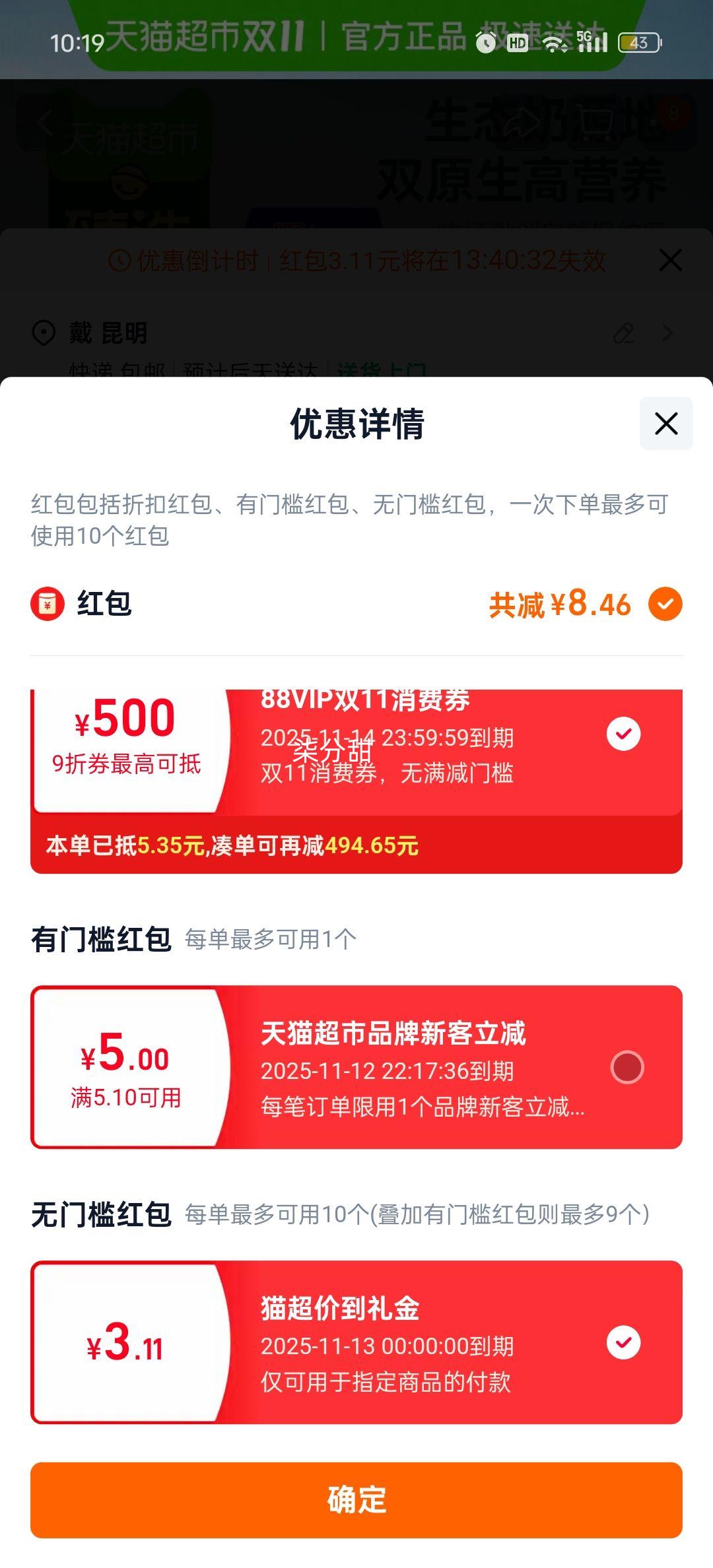713x1568 pixels.
Task: Click the share arrow icon at top right
Action: coord(522,123)
